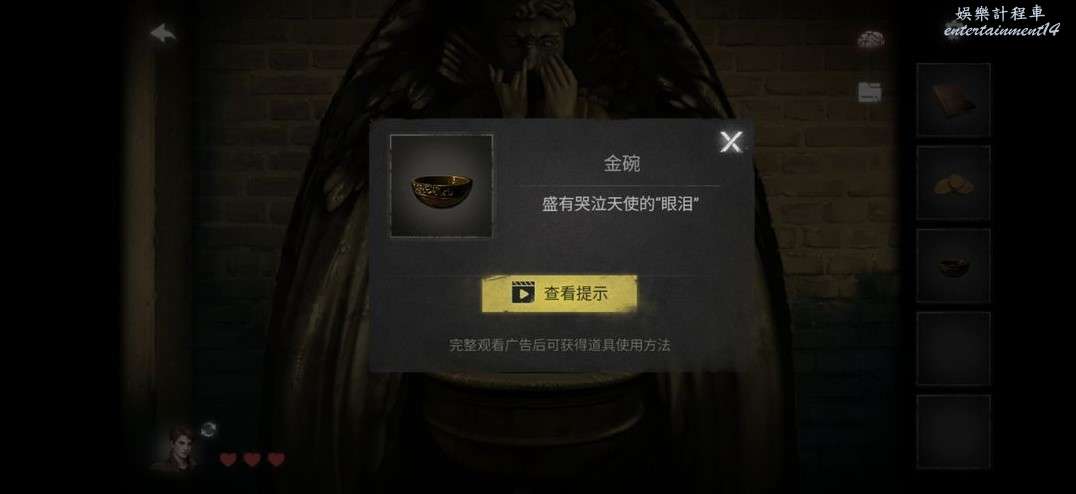Viewport: 1076px width, 494px height.
Task: Go back with the arrow icon
Action: 163,32
